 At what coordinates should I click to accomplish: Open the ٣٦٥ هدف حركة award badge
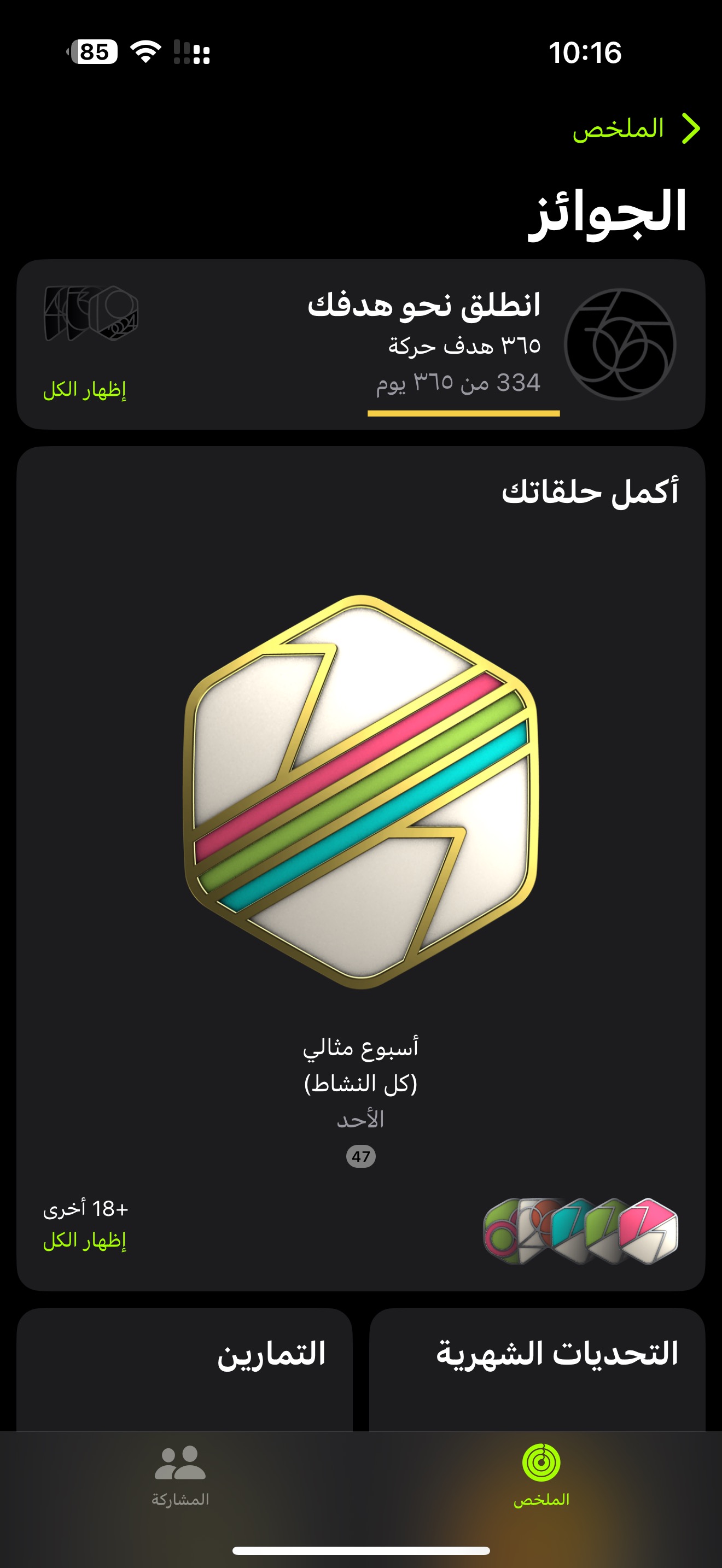coord(619,344)
